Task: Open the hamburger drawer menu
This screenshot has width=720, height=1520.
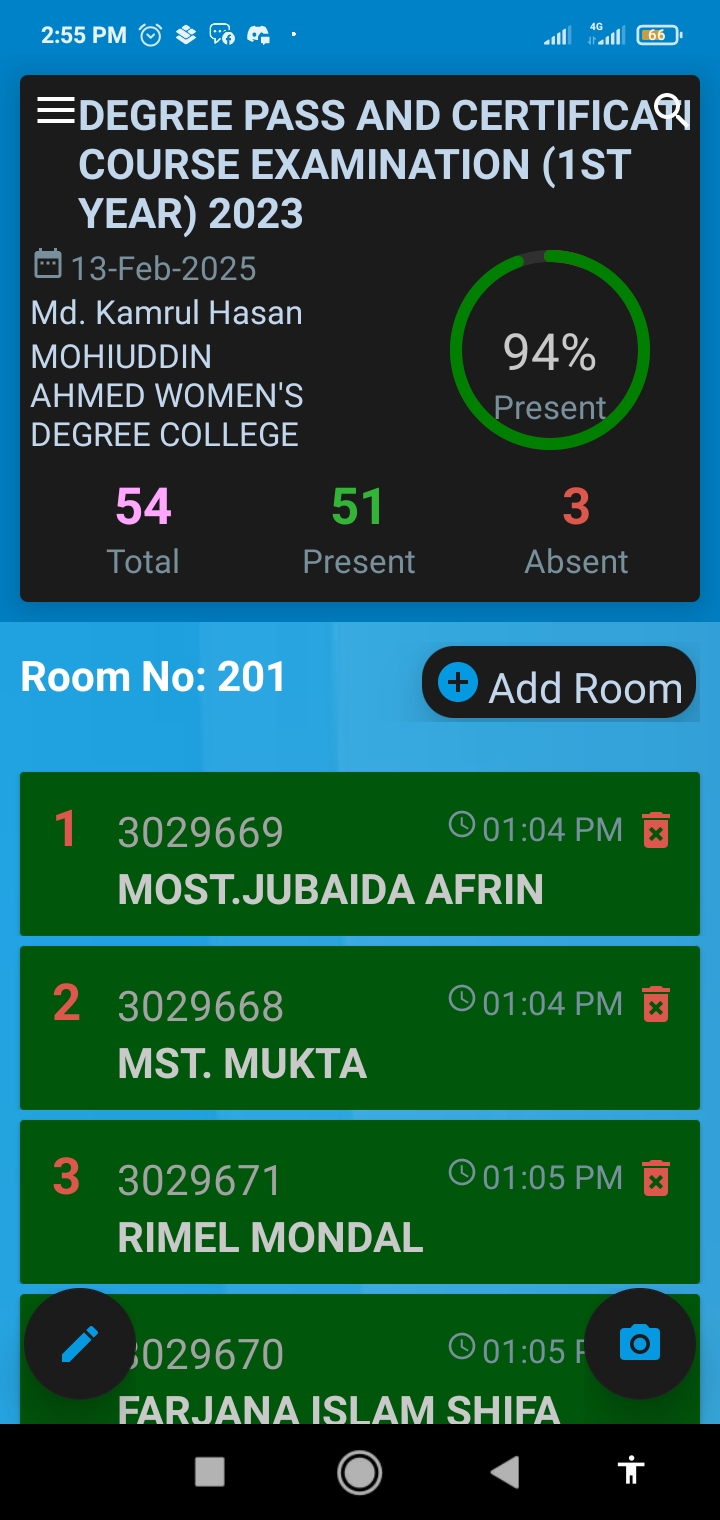Action: [x=56, y=111]
